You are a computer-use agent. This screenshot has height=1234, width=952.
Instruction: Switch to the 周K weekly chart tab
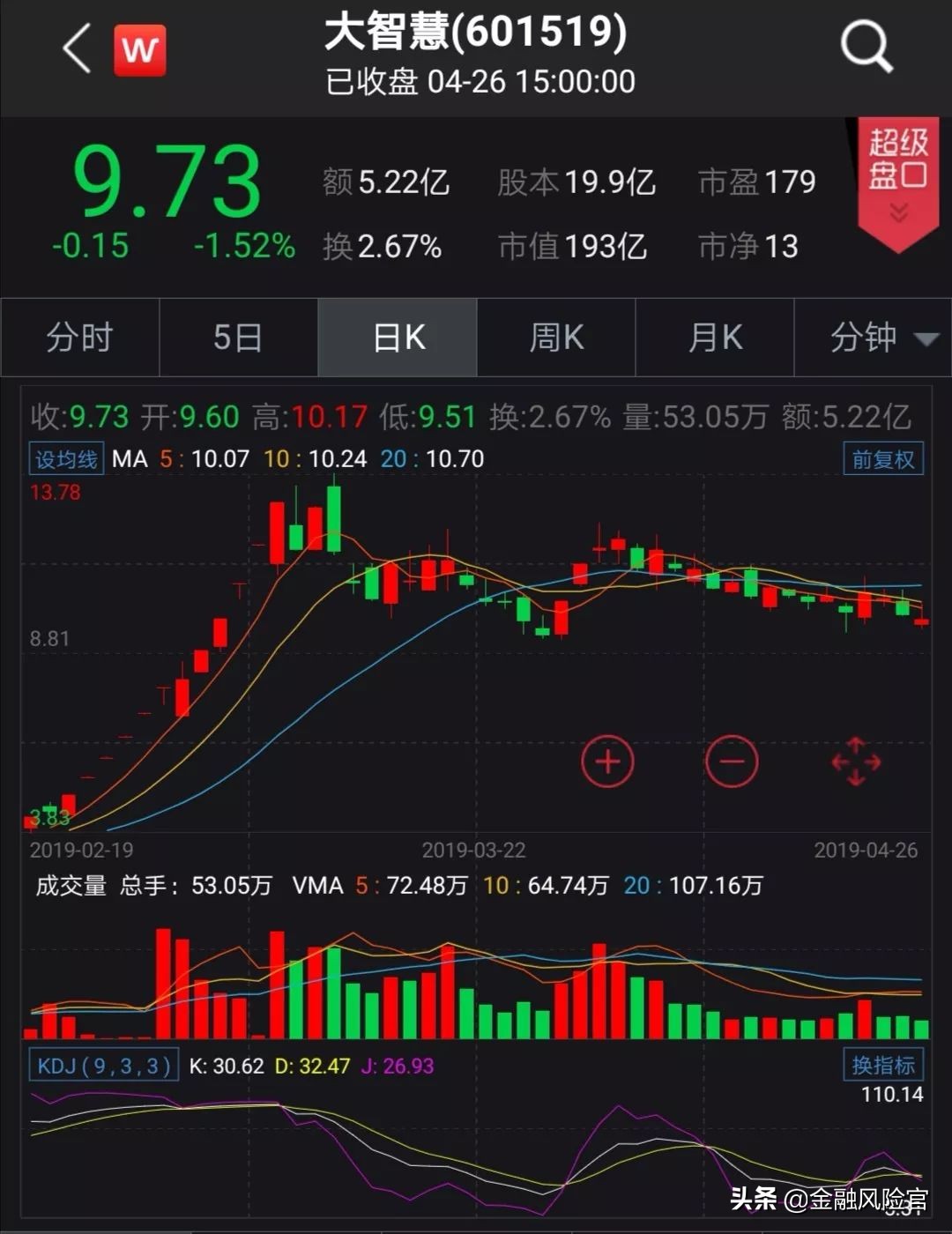(555, 338)
